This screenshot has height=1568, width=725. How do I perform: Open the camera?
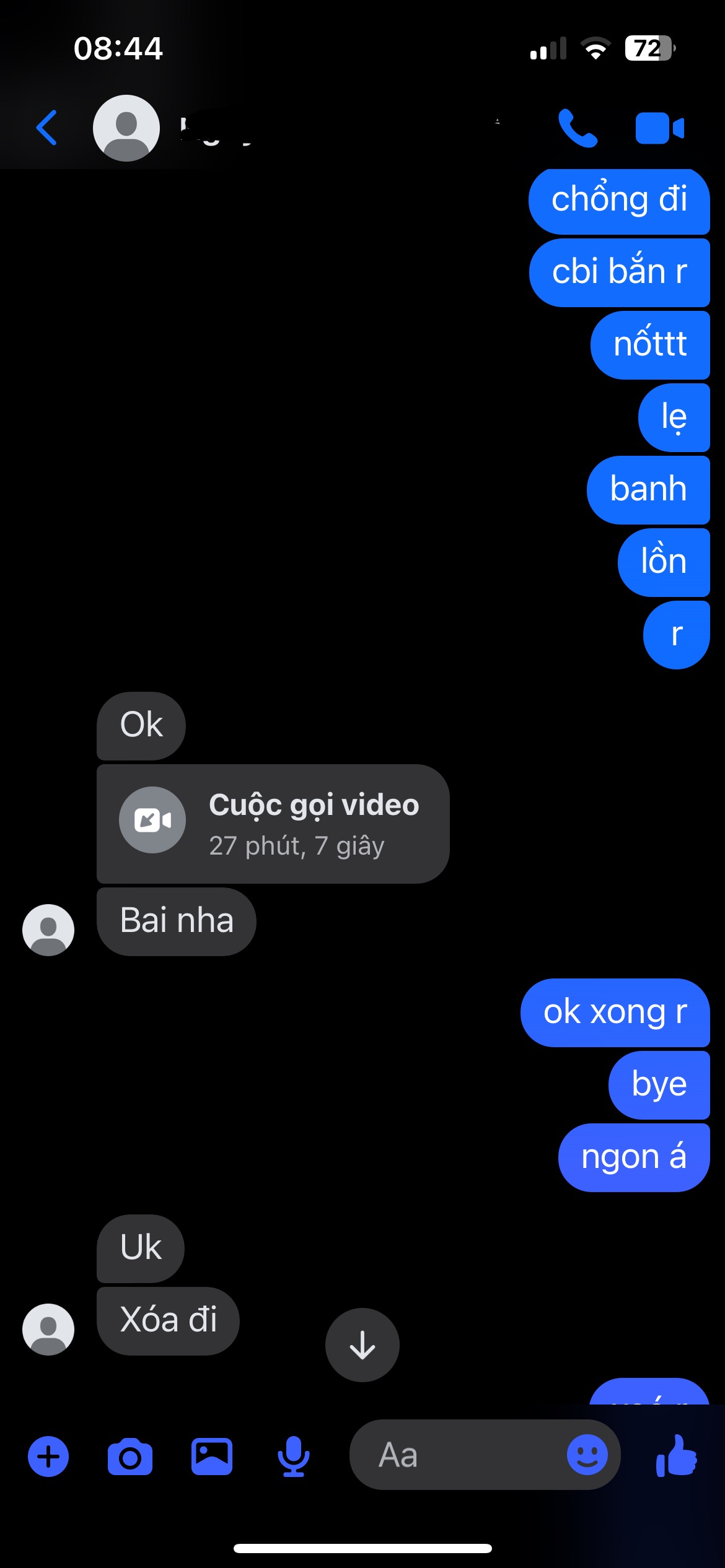click(x=130, y=1457)
